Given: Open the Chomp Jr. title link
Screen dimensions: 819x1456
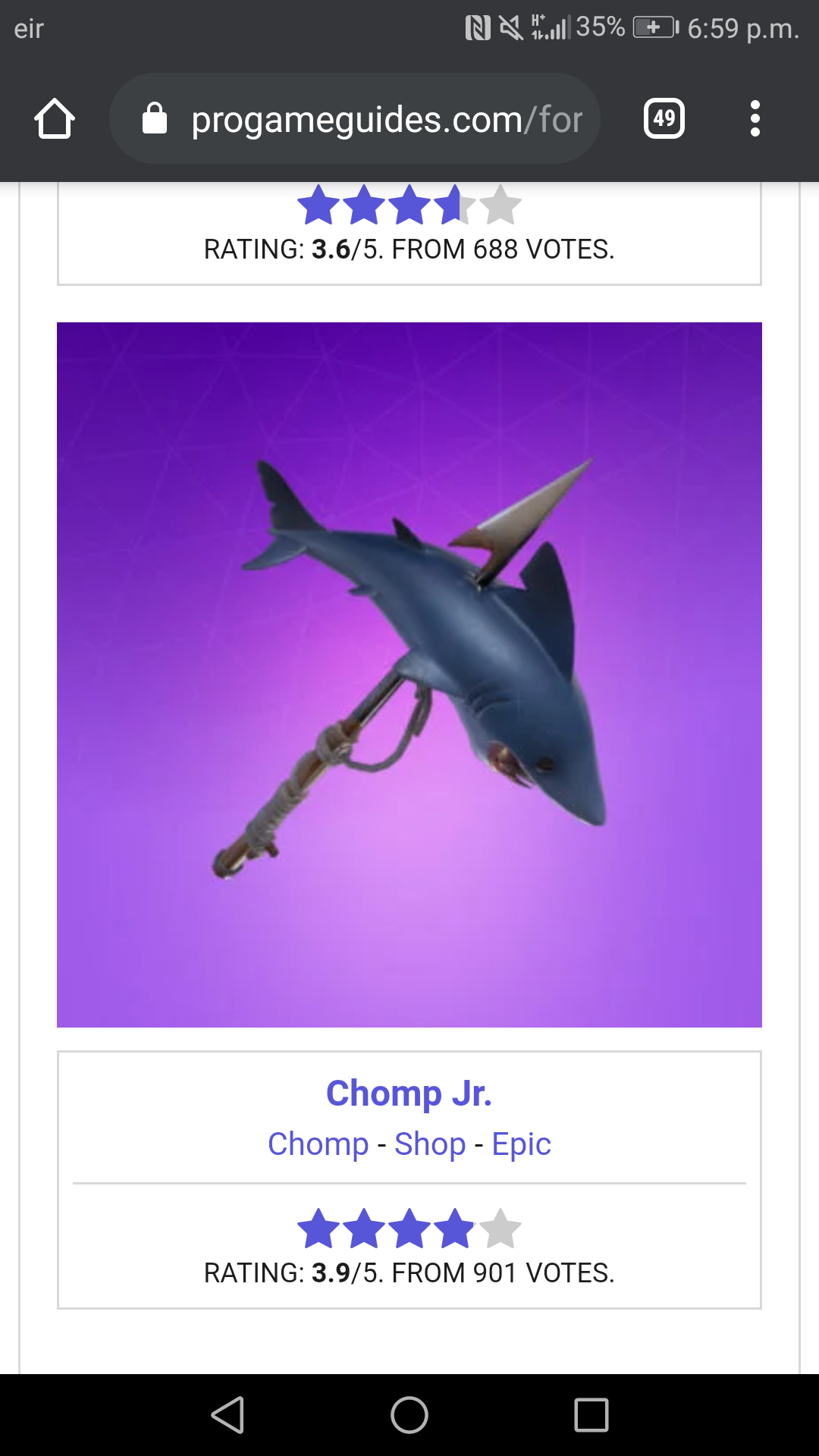Looking at the screenshot, I should pos(409,1093).
